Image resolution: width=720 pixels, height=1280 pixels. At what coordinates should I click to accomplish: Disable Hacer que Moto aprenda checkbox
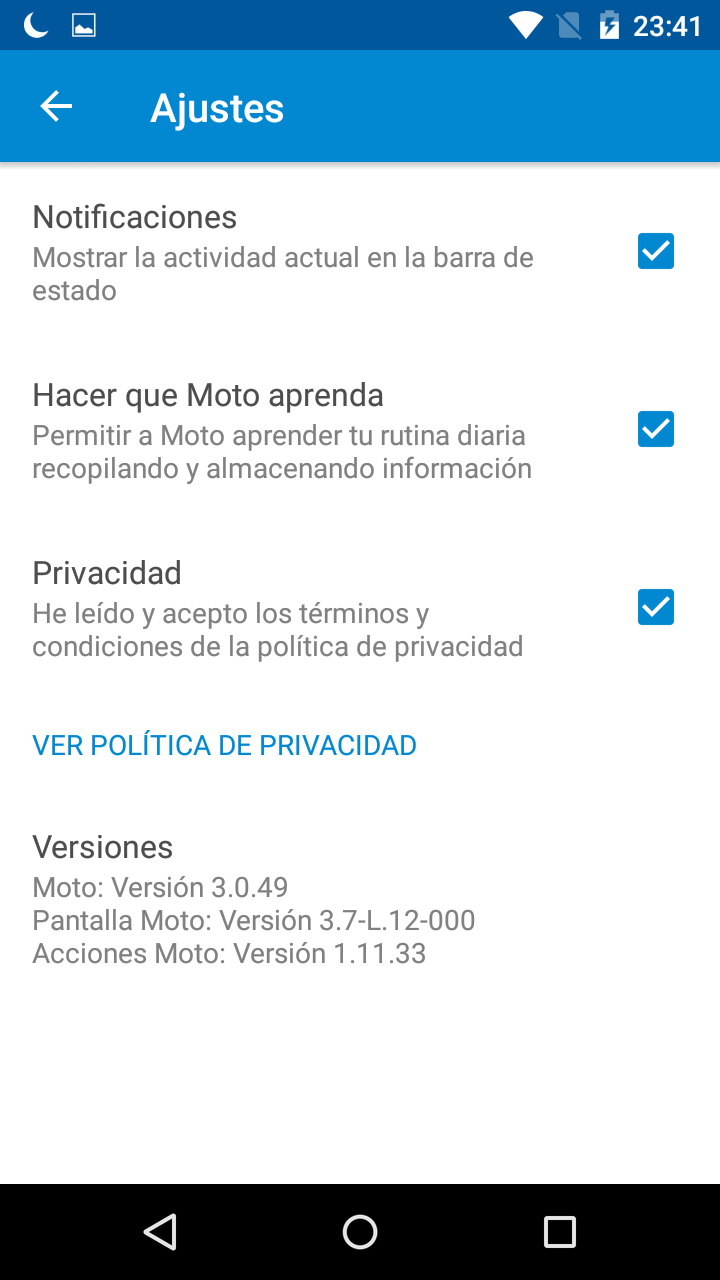656,429
